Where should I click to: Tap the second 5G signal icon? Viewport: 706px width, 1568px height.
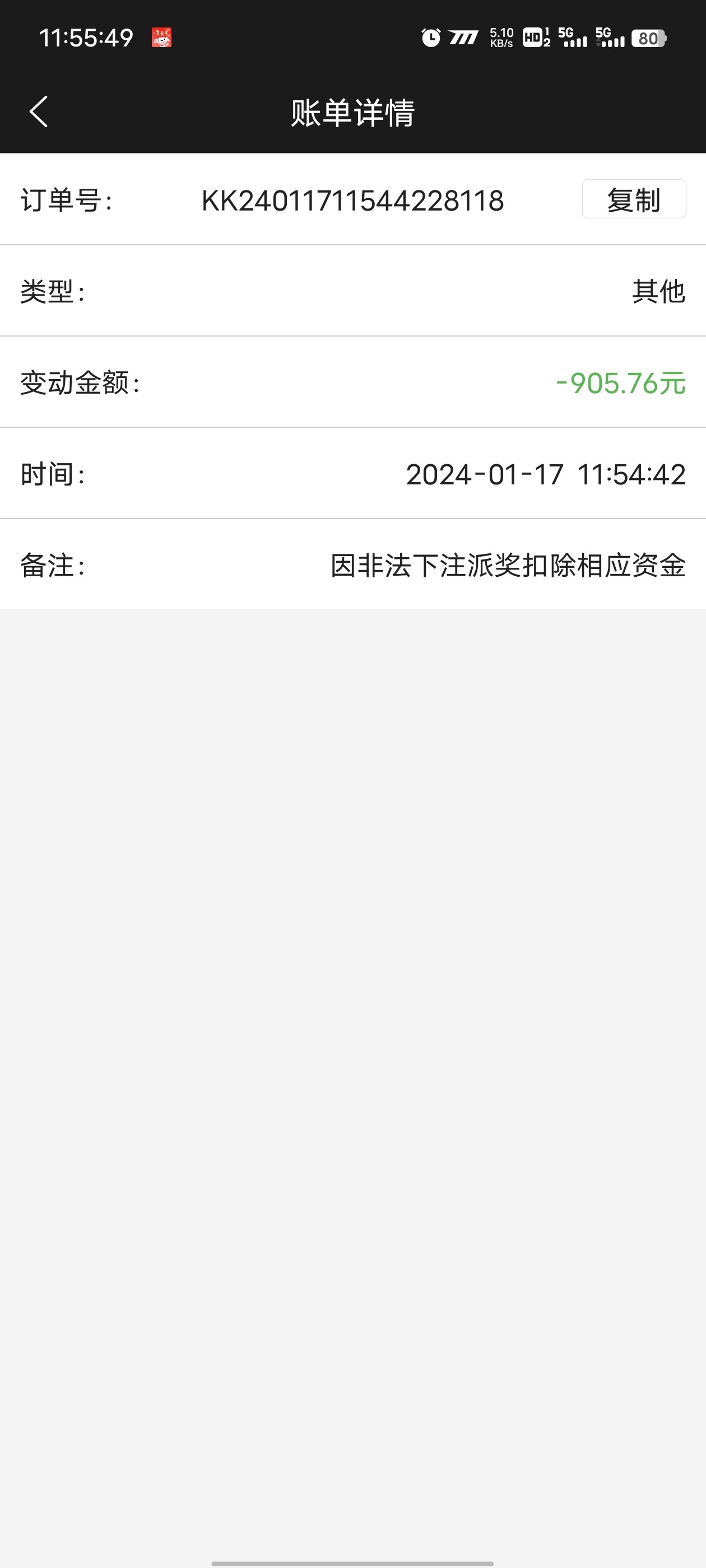tap(610, 38)
